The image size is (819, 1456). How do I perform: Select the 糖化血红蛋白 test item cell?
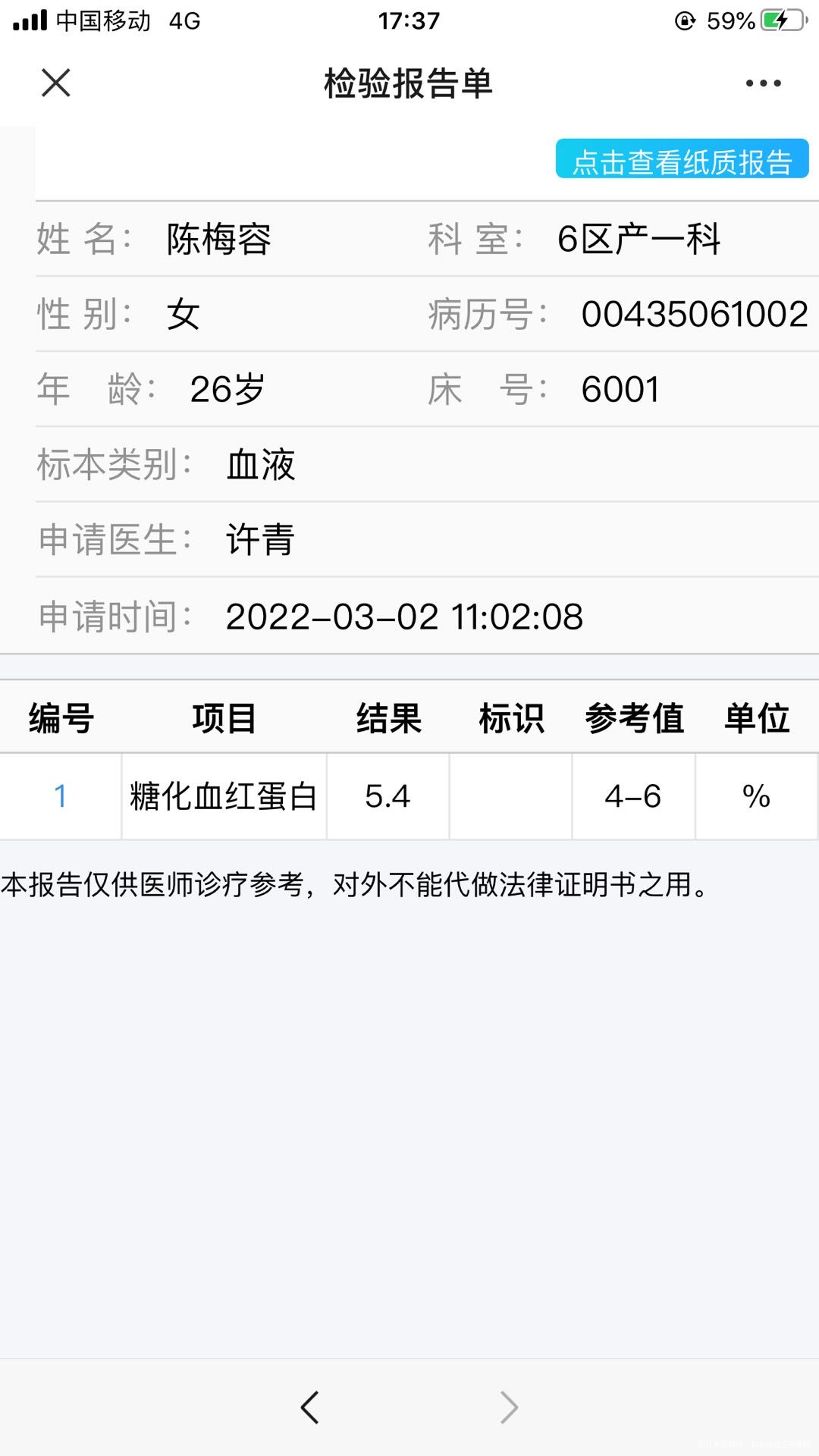coord(224,796)
